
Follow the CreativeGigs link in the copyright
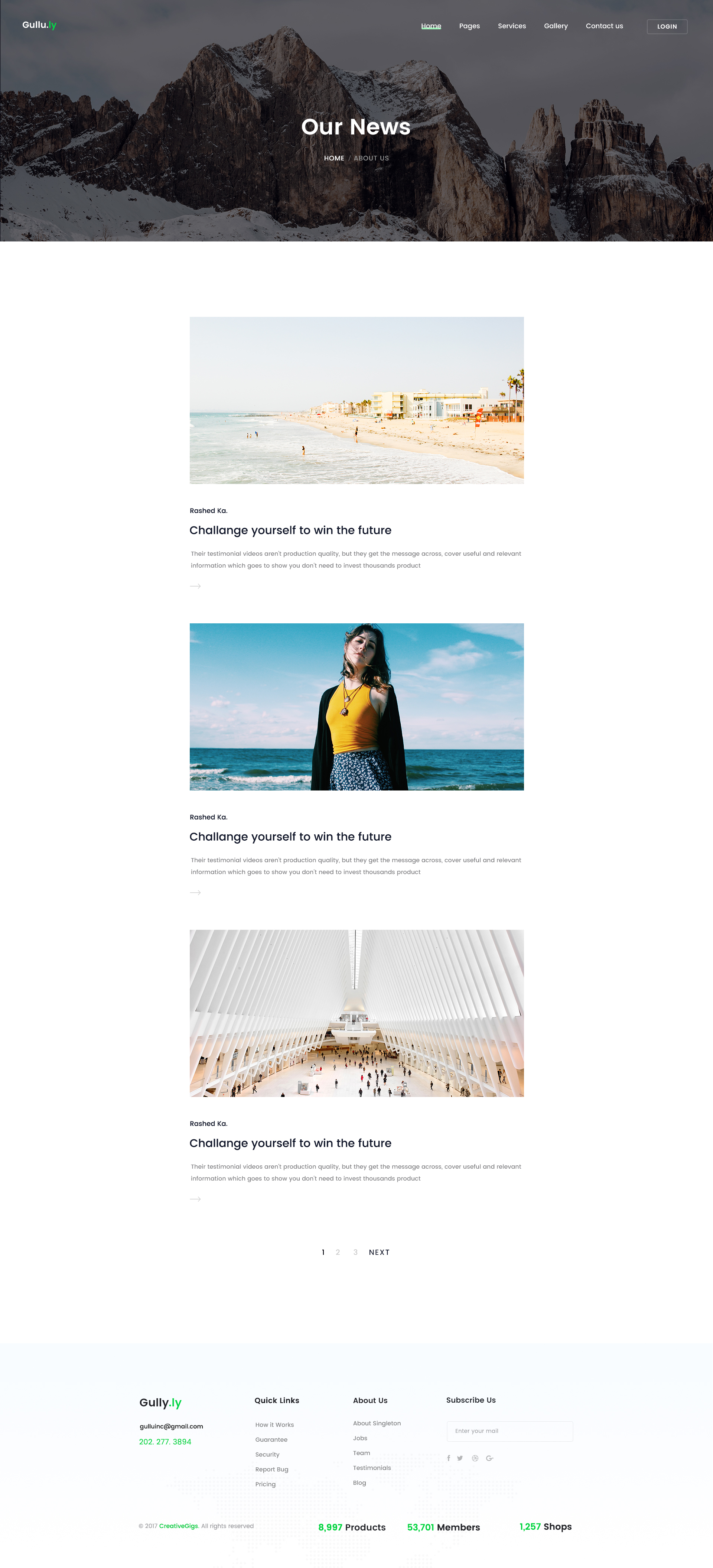[x=178, y=1526]
